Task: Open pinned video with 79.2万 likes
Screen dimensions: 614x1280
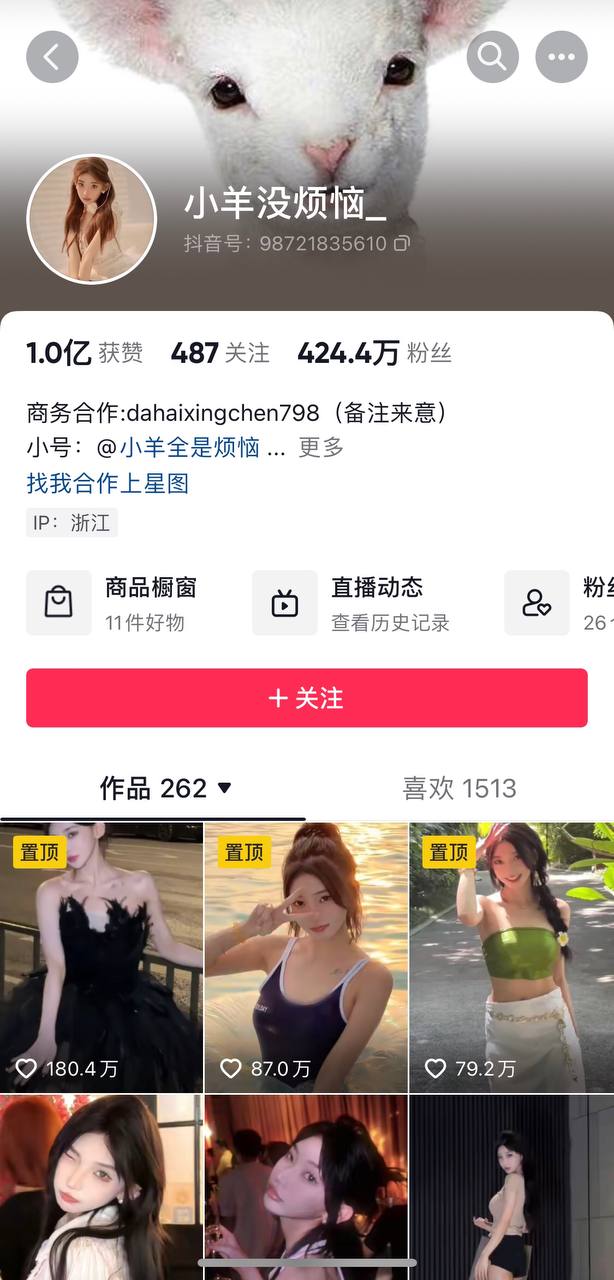Action: coord(511,957)
